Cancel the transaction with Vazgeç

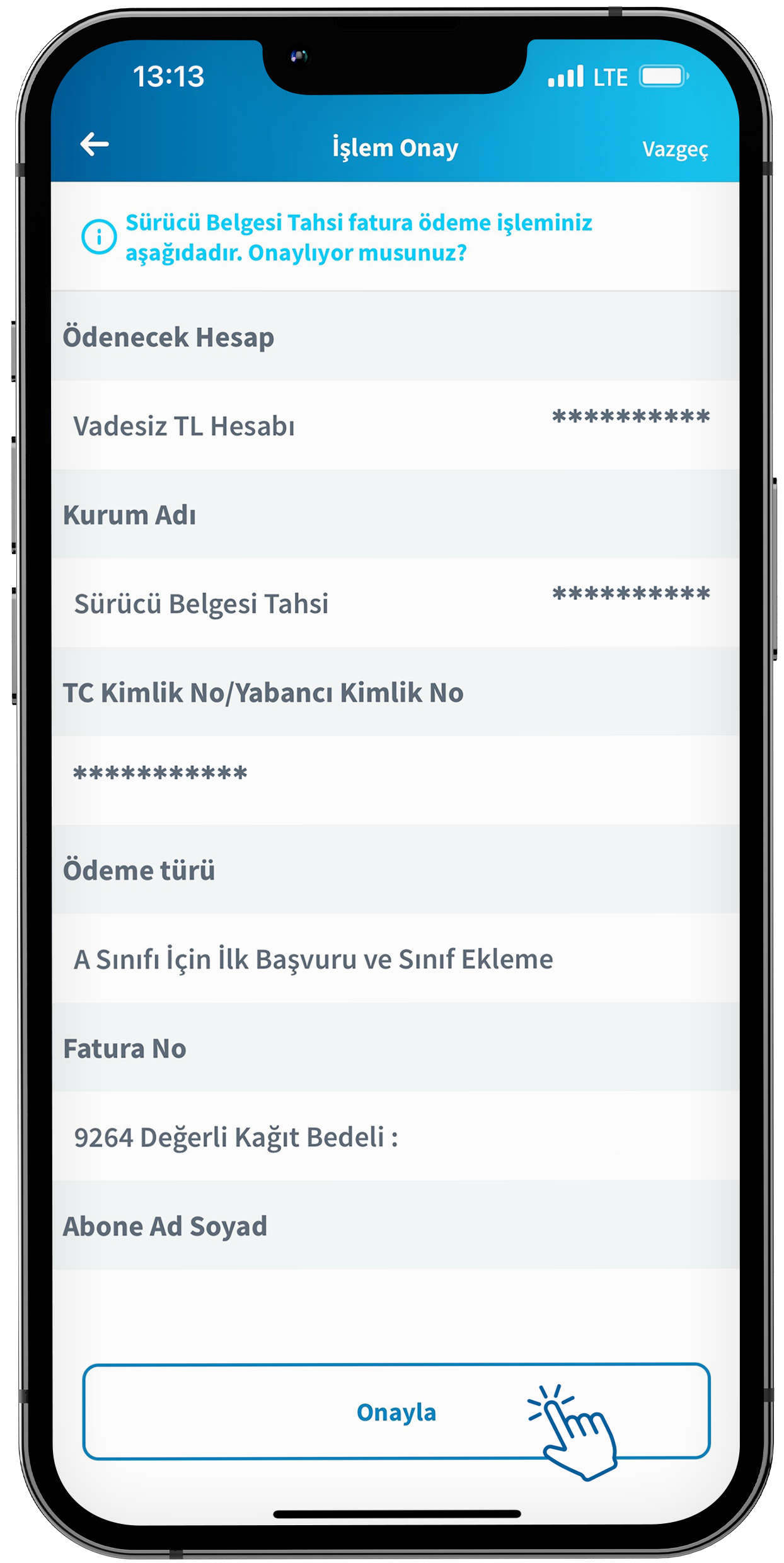click(x=674, y=149)
